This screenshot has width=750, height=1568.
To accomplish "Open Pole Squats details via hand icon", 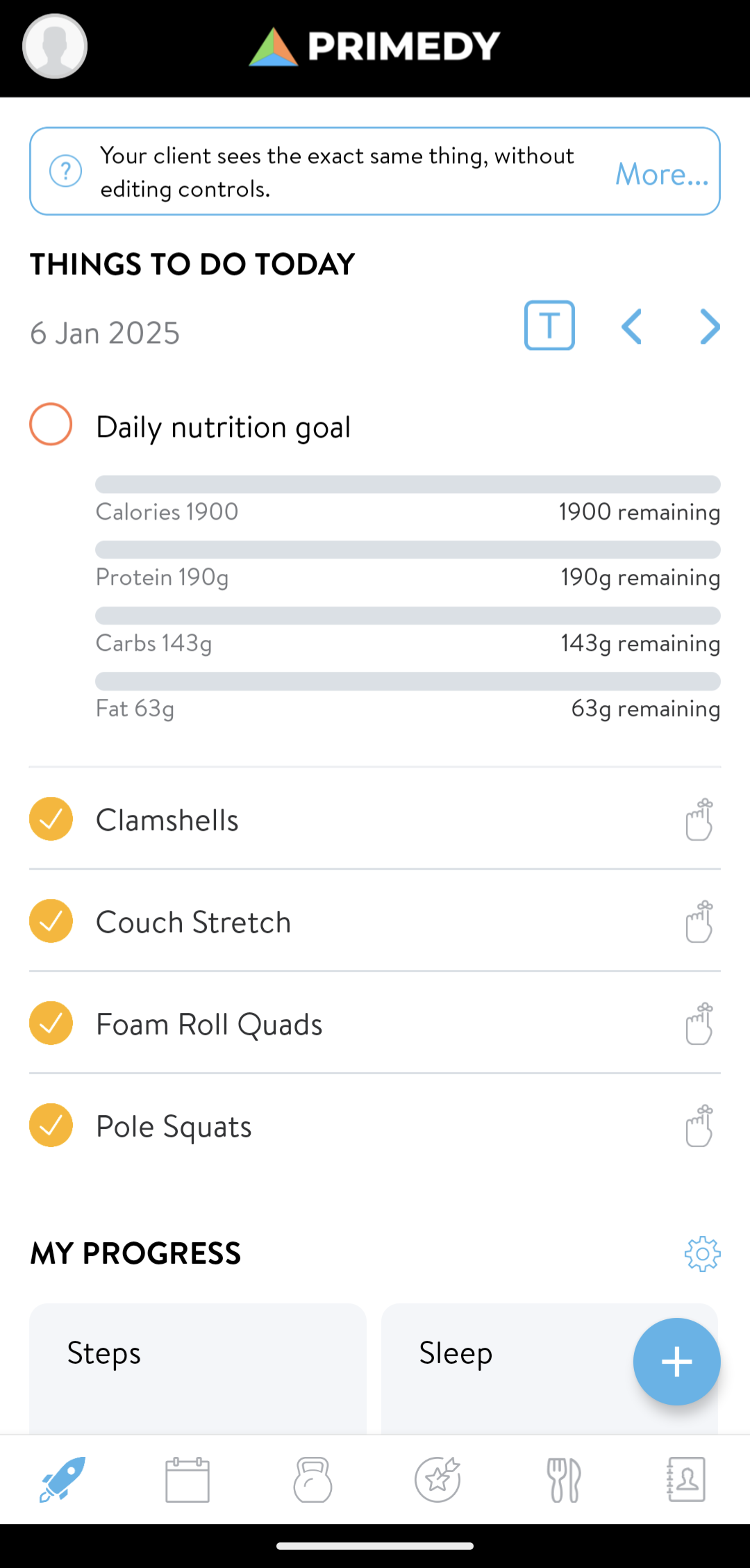I will pos(699,1125).
